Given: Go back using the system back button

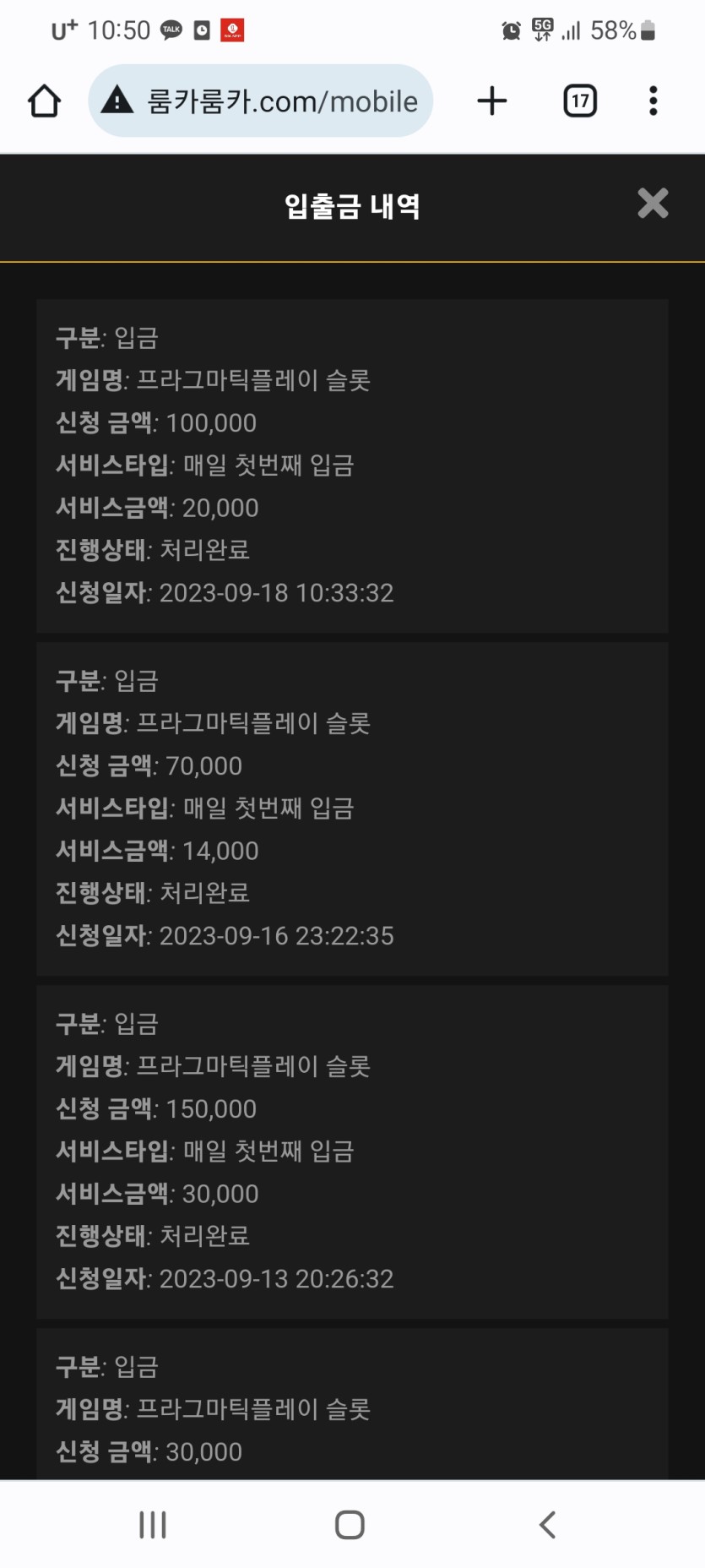Looking at the screenshot, I should (x=547, y=1525).
